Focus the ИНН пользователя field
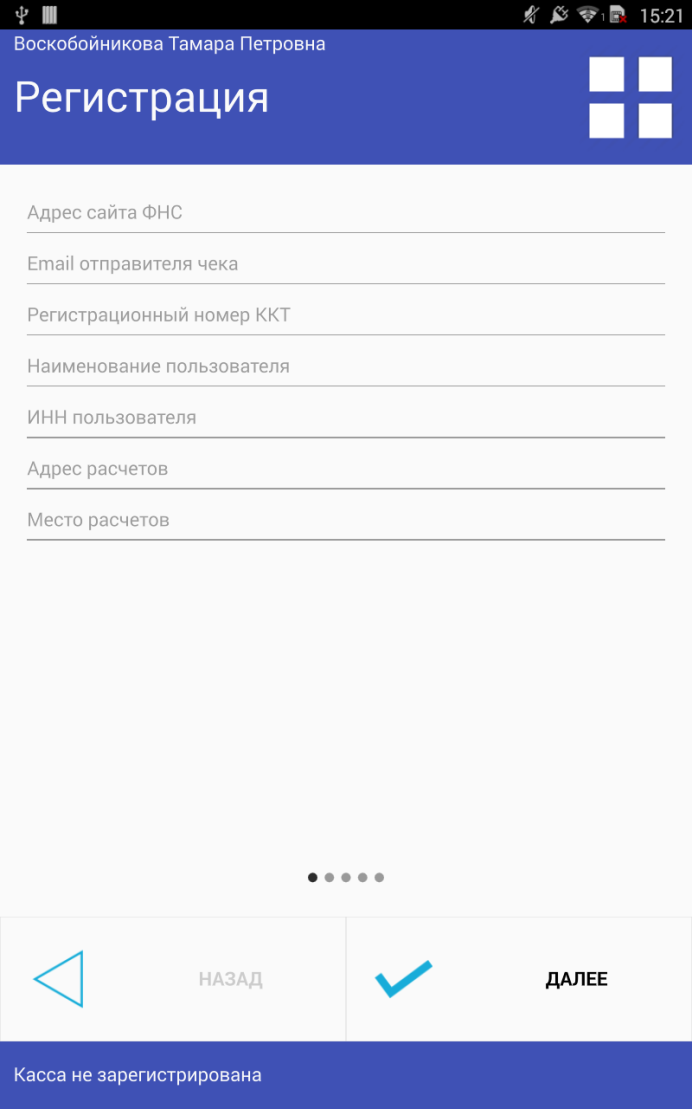The height and width of the screenshot is (1109, 692). (x=346, y=418)
